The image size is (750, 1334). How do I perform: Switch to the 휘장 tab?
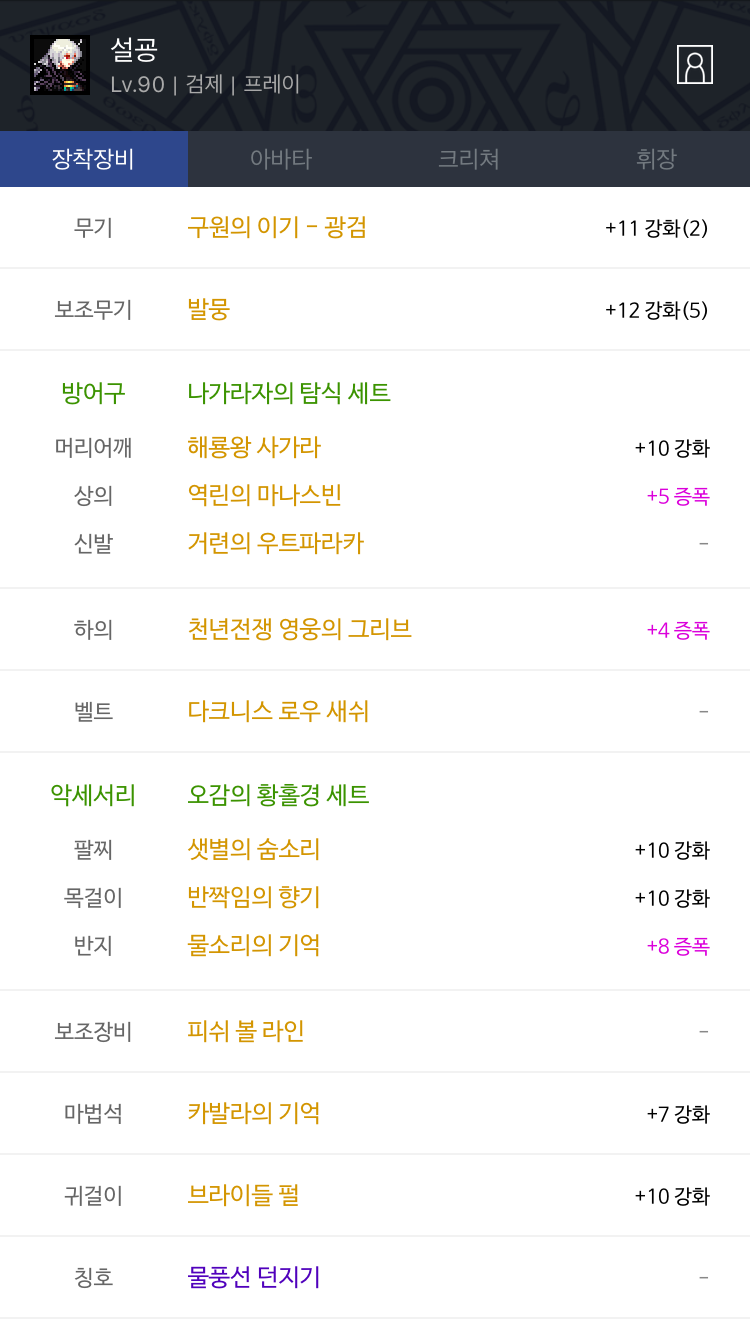(x=656, y=159)
